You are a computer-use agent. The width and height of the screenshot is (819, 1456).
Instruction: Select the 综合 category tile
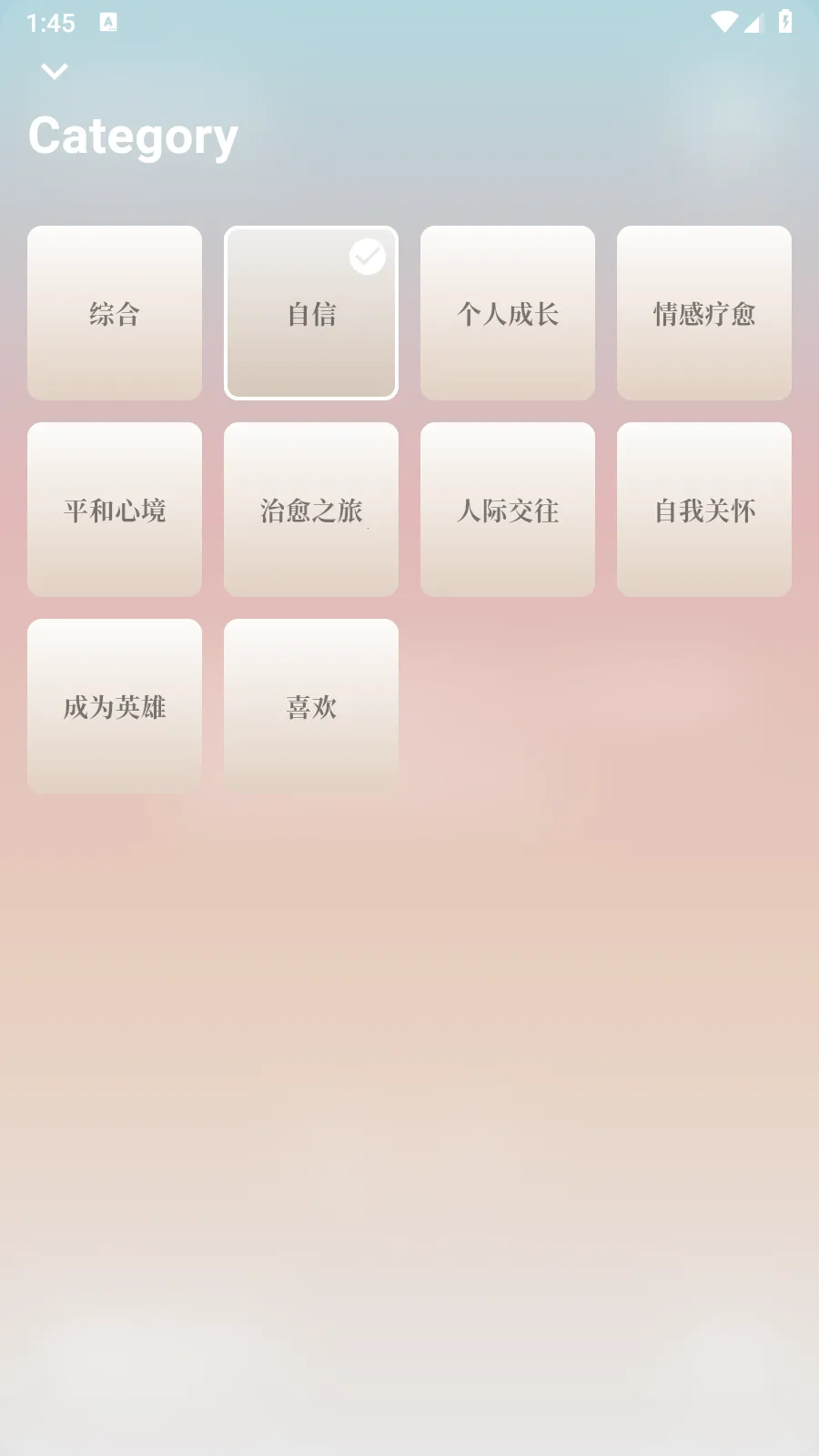click(x=114, y=313)
